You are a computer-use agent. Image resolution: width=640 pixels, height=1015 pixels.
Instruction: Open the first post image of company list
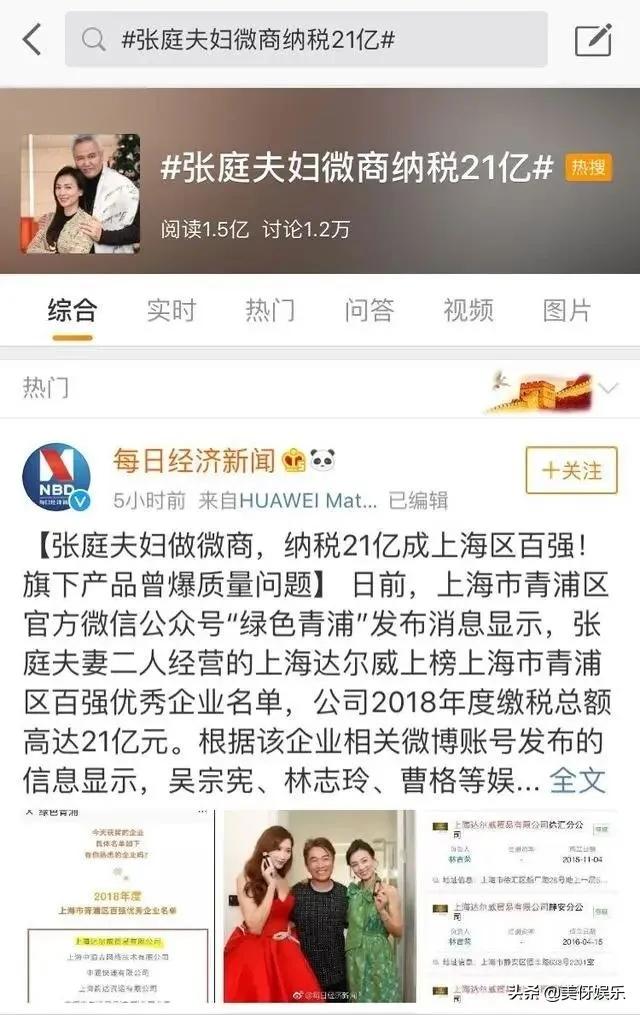(x=118, y=906)
